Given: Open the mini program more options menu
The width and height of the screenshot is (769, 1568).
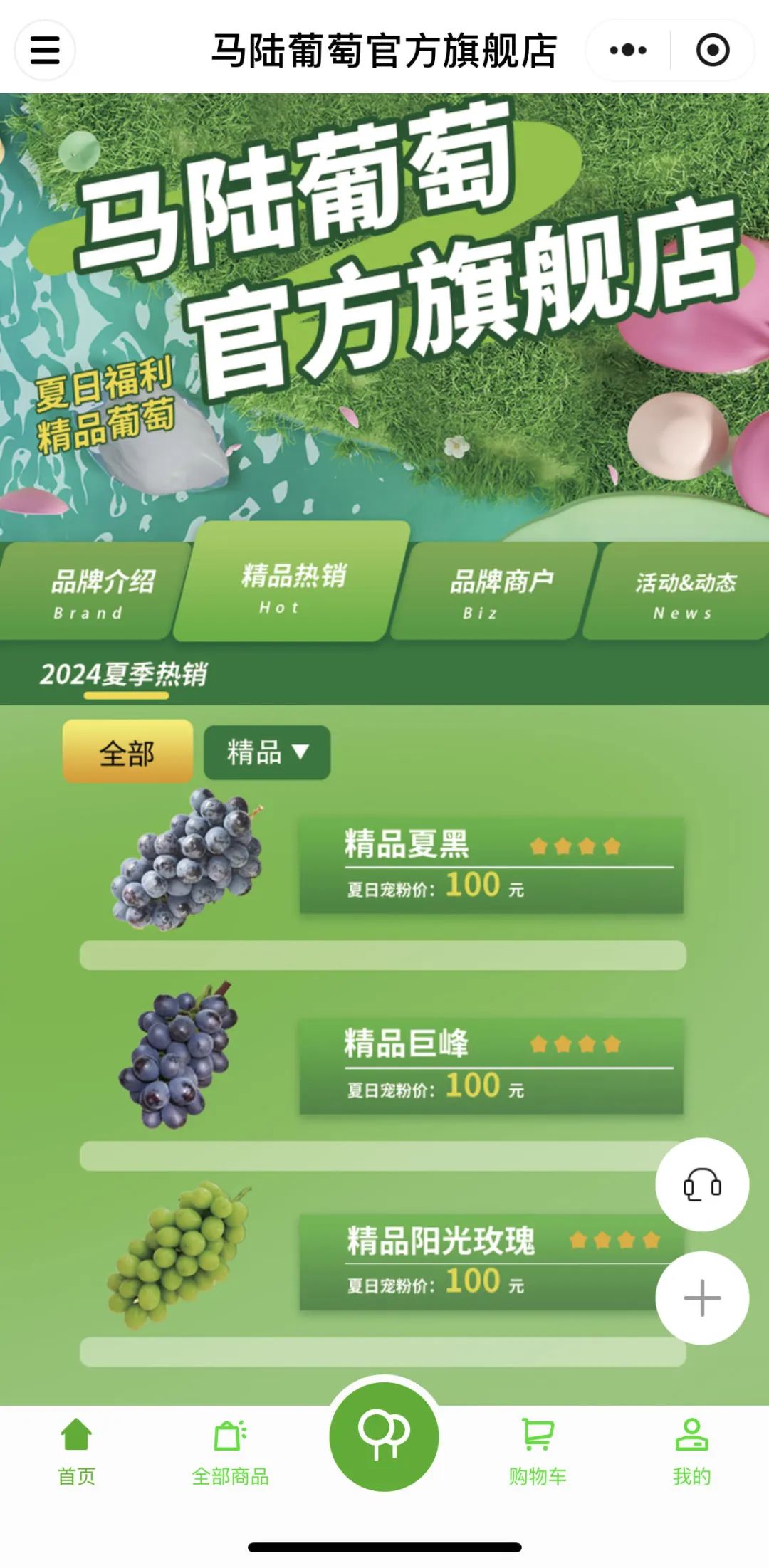Looking at the screenshot, I should pyautogui.click(x=628, y=51).
